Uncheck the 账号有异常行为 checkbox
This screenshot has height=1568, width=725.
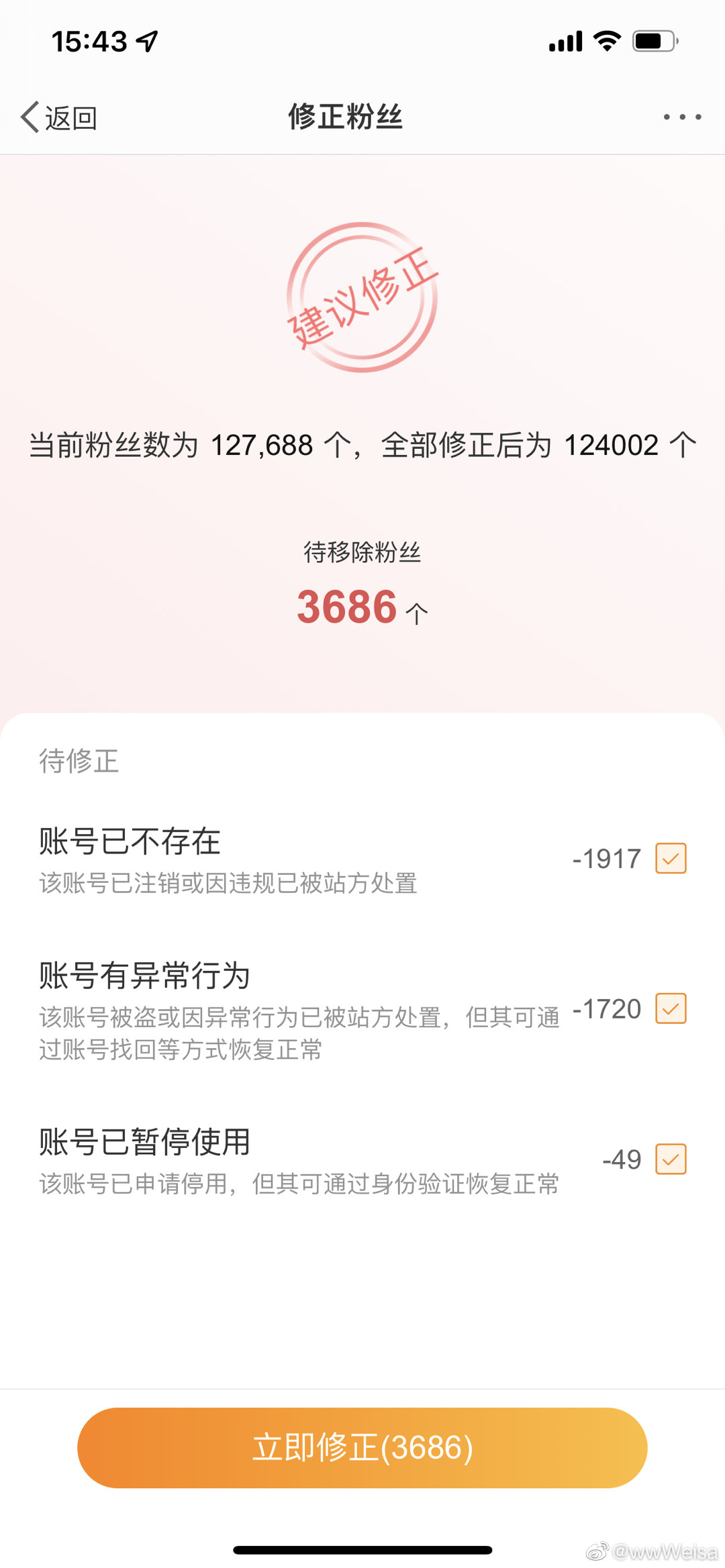pyautogui.click(x=671, y=1008)
